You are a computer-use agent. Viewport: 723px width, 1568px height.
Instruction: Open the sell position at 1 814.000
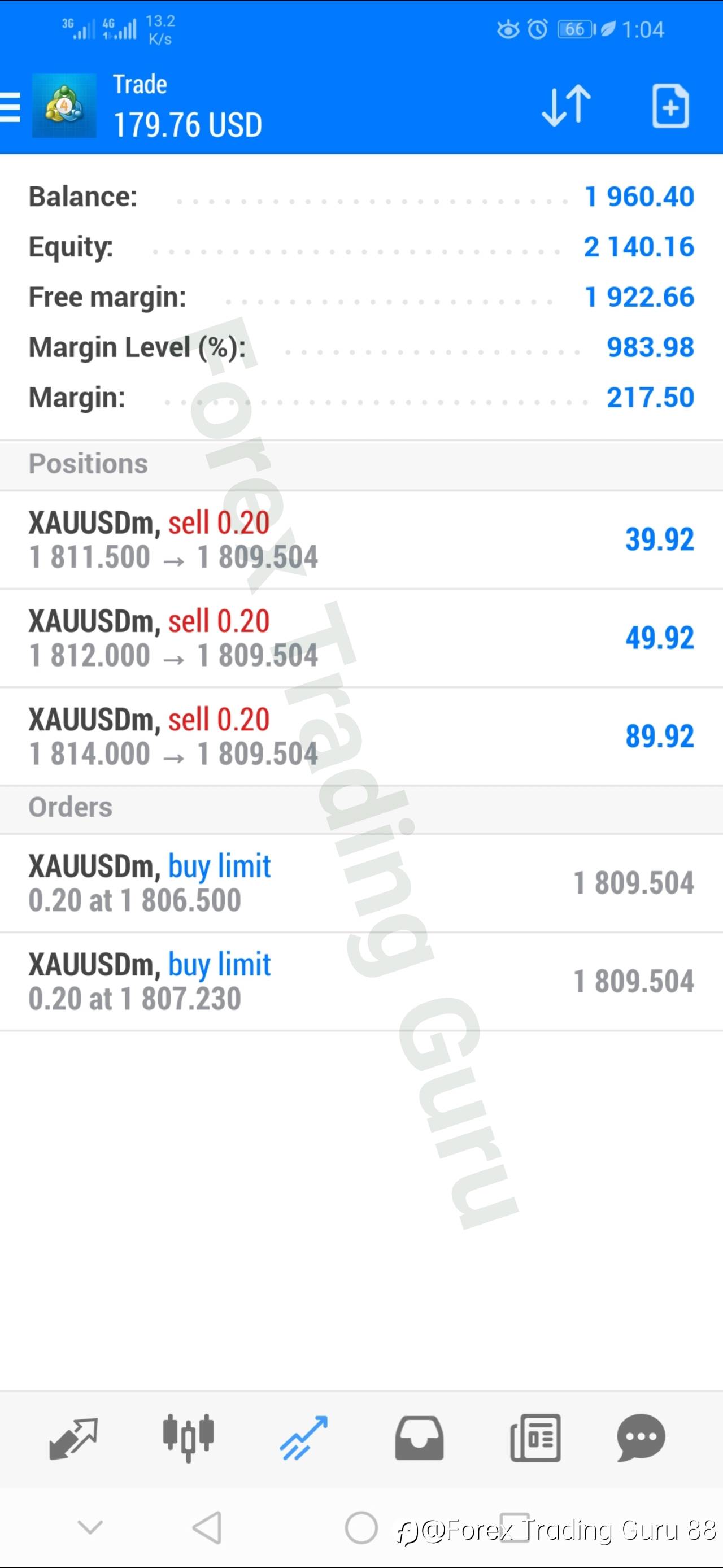pos(361,737)
